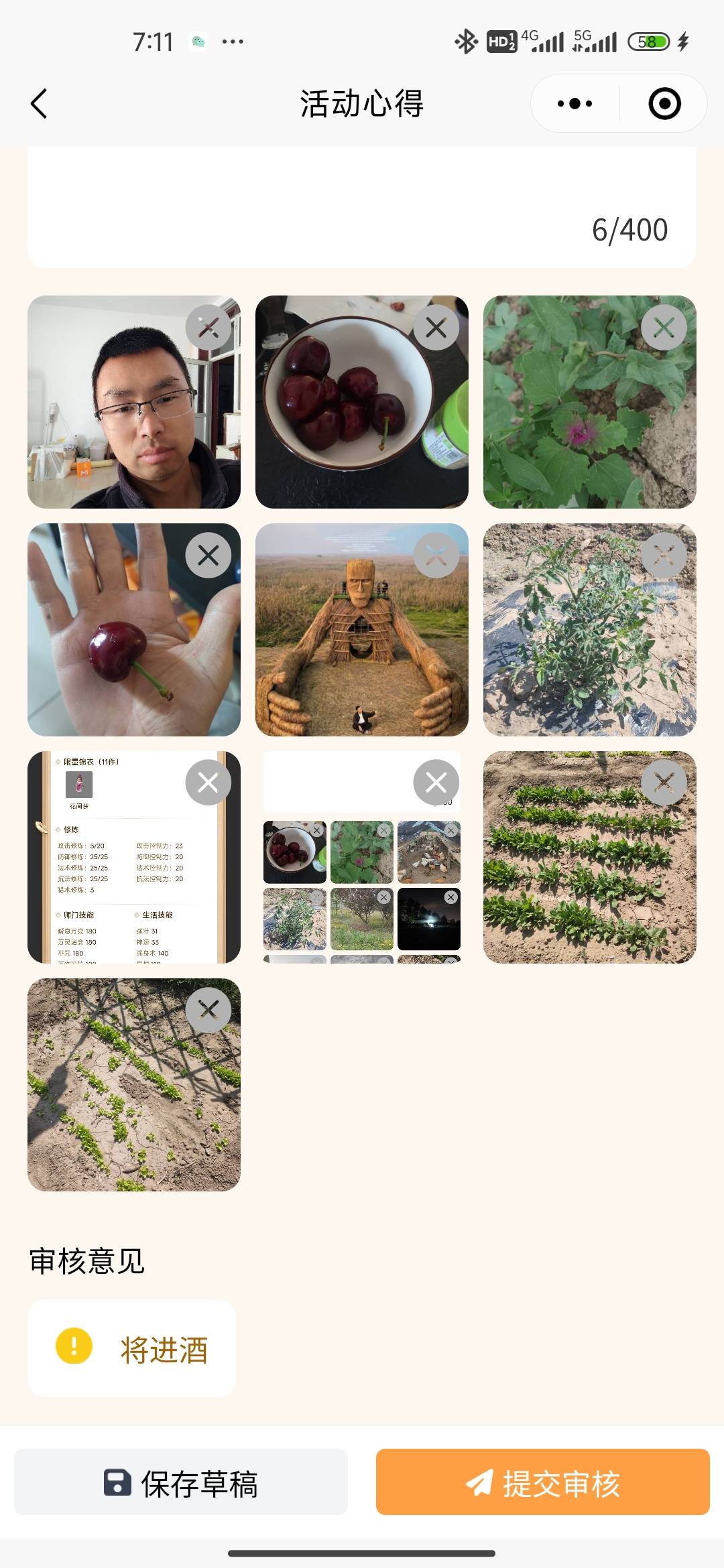Remove the bowl of cherries photo
The height and width of the screenshot is (1568, 724).
[436, 328]
